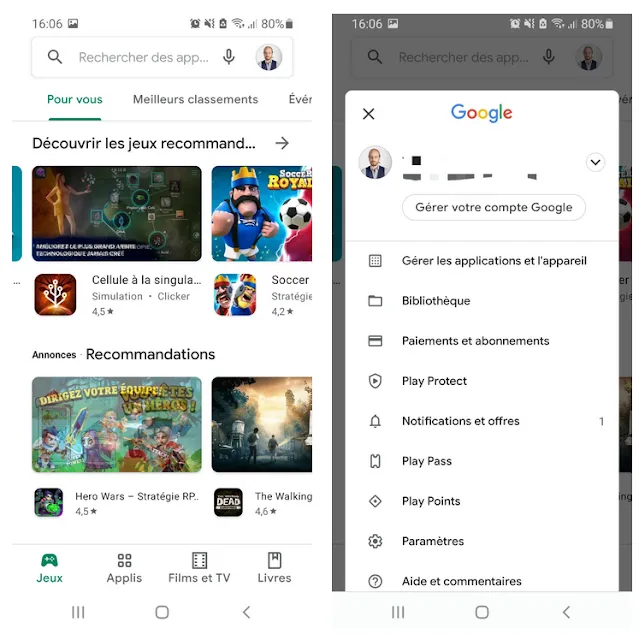This screenshot has height=634, width=639.
Task: Open Gérer les applications et l'appareil
Action: pos(493,261)
